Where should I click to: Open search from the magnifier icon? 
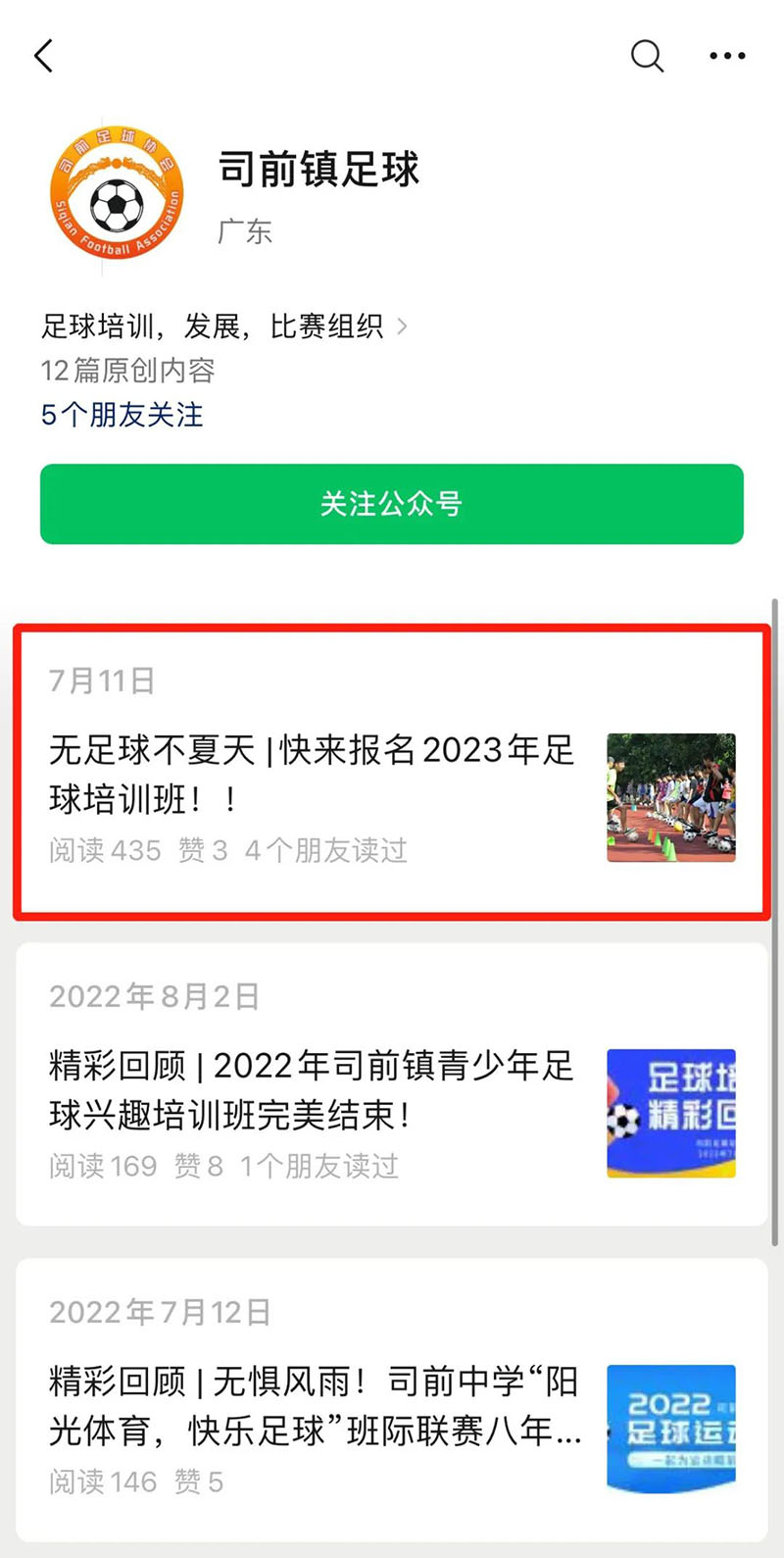[x=647, y=56]
